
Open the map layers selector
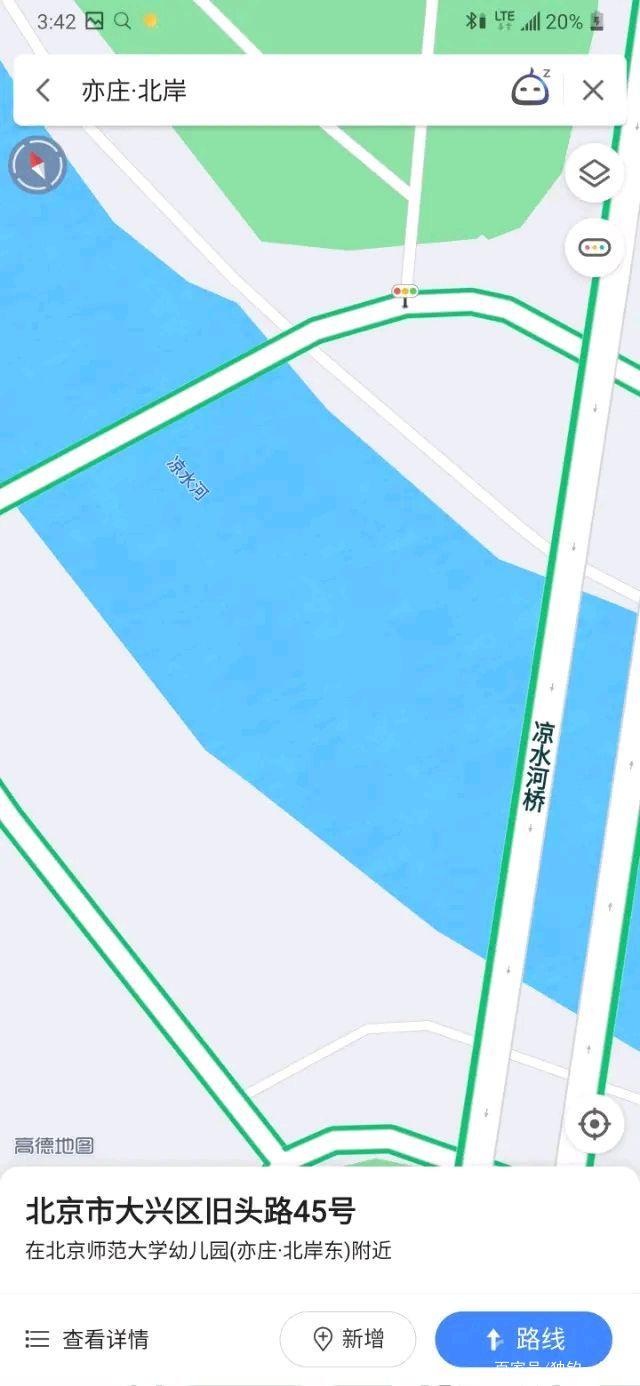point(594,174)
